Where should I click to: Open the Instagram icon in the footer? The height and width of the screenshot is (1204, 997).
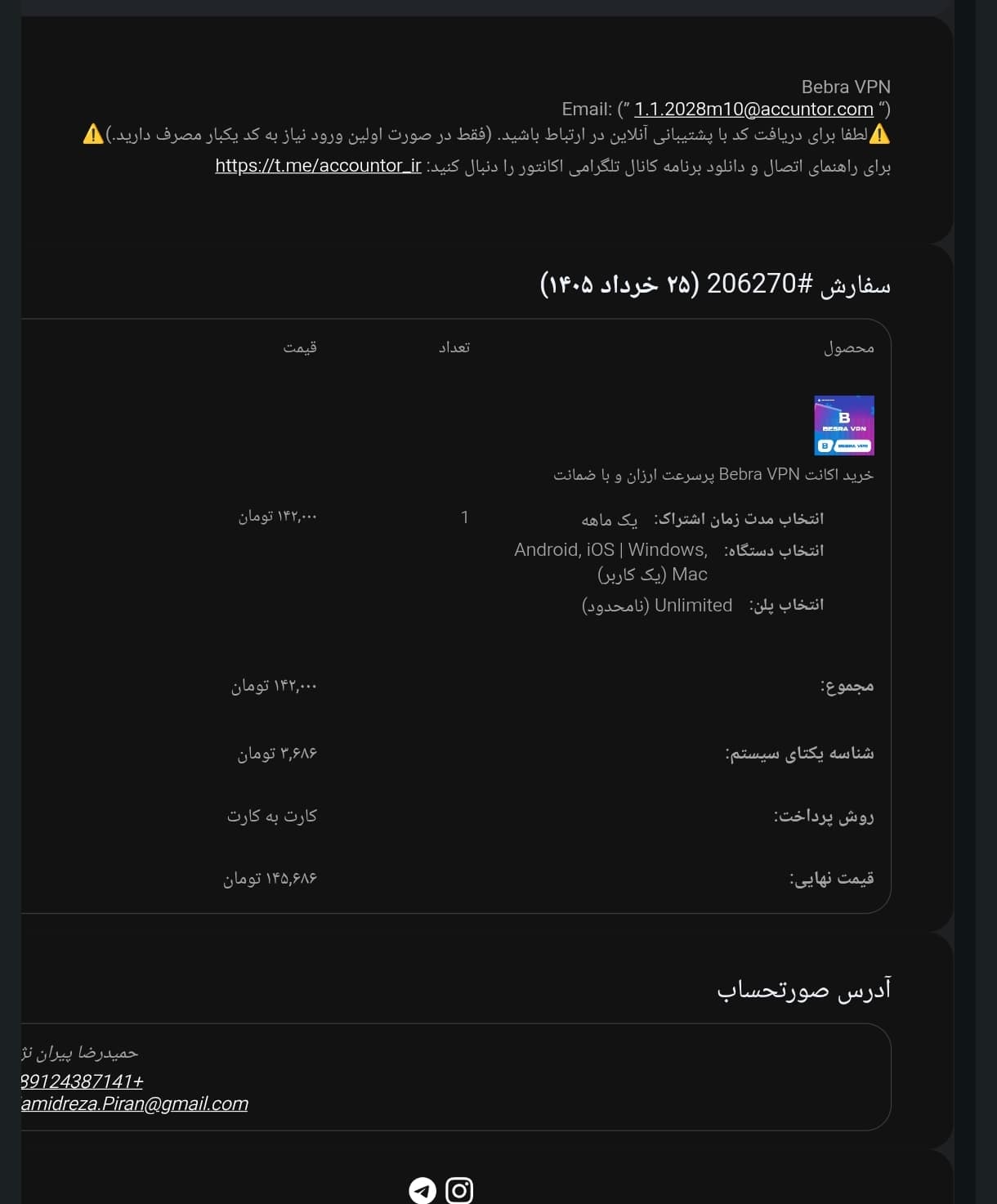459,1190
